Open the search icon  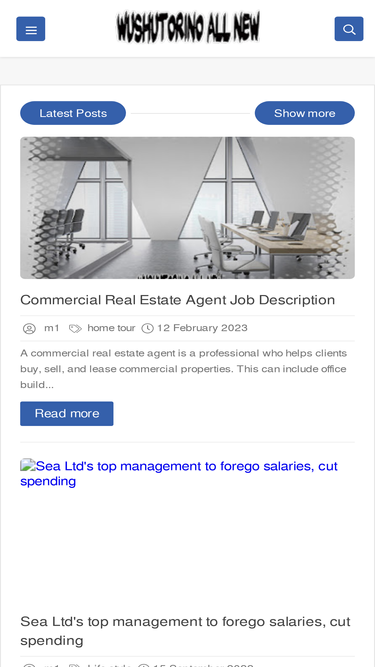[x=349, y=29]
